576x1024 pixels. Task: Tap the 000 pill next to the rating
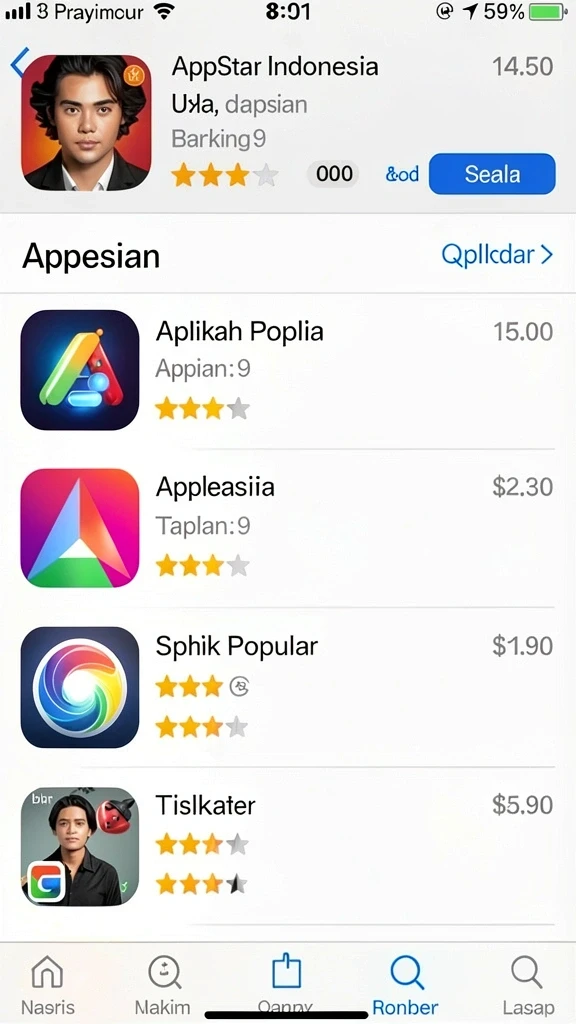(x=334, y=174)
